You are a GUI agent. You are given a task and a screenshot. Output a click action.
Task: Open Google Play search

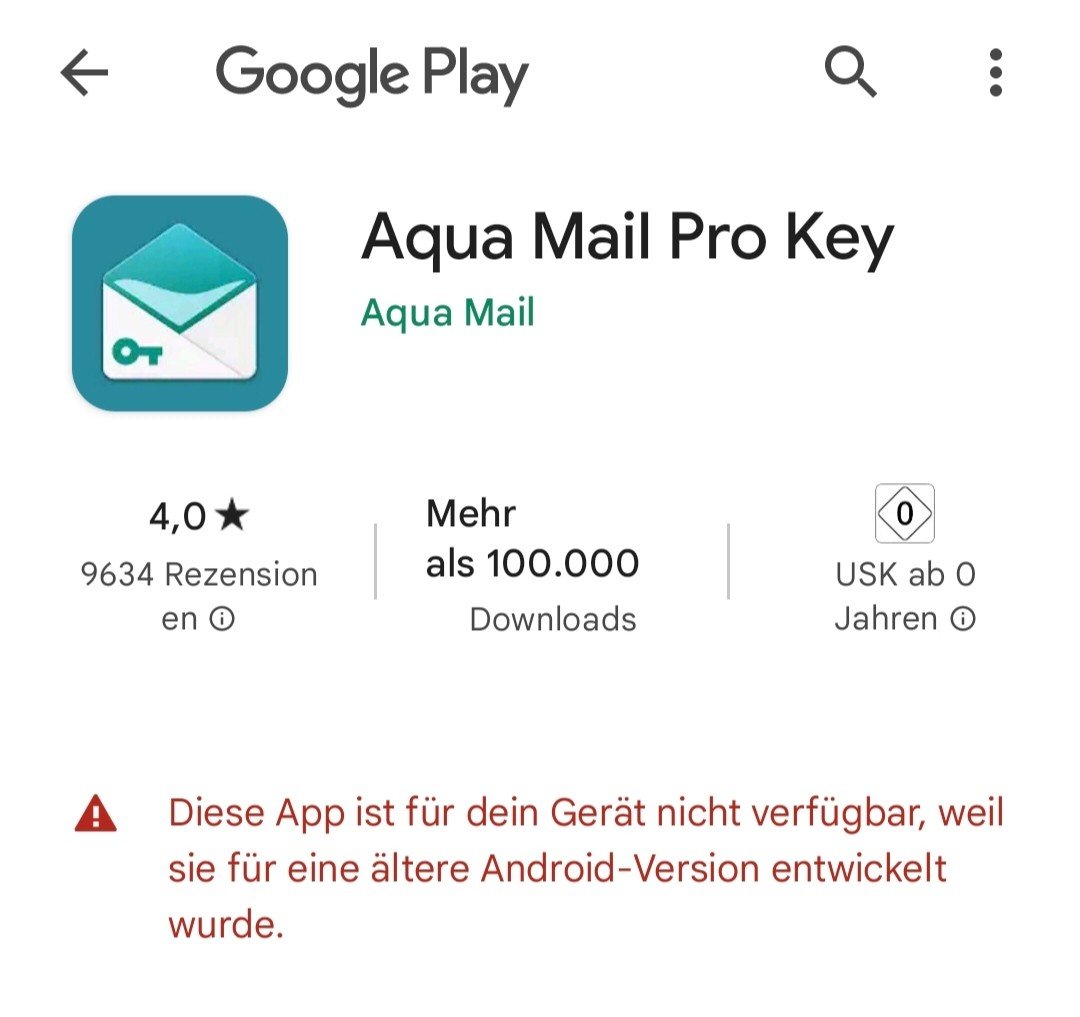pos(850,74)
